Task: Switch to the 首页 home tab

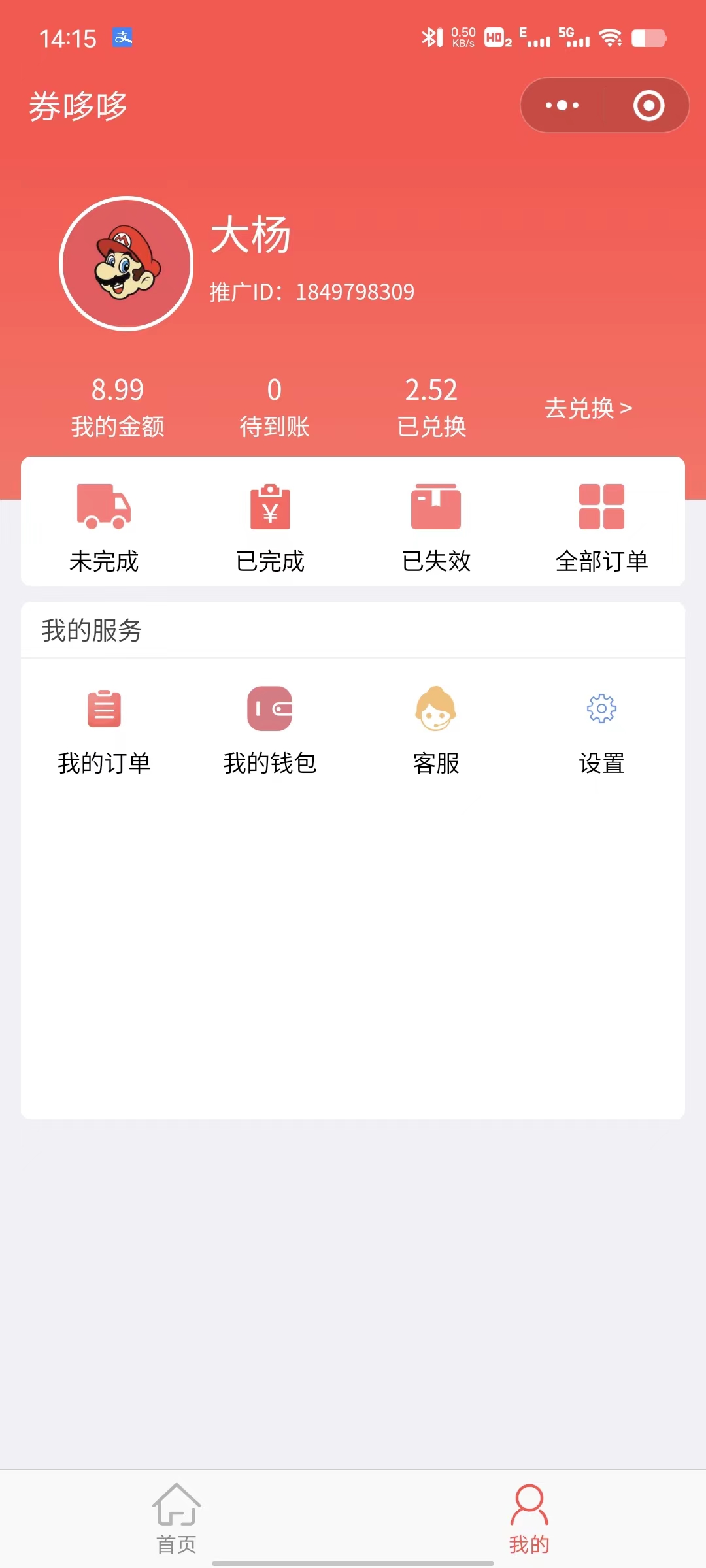Action: [x=176, y=1518]
